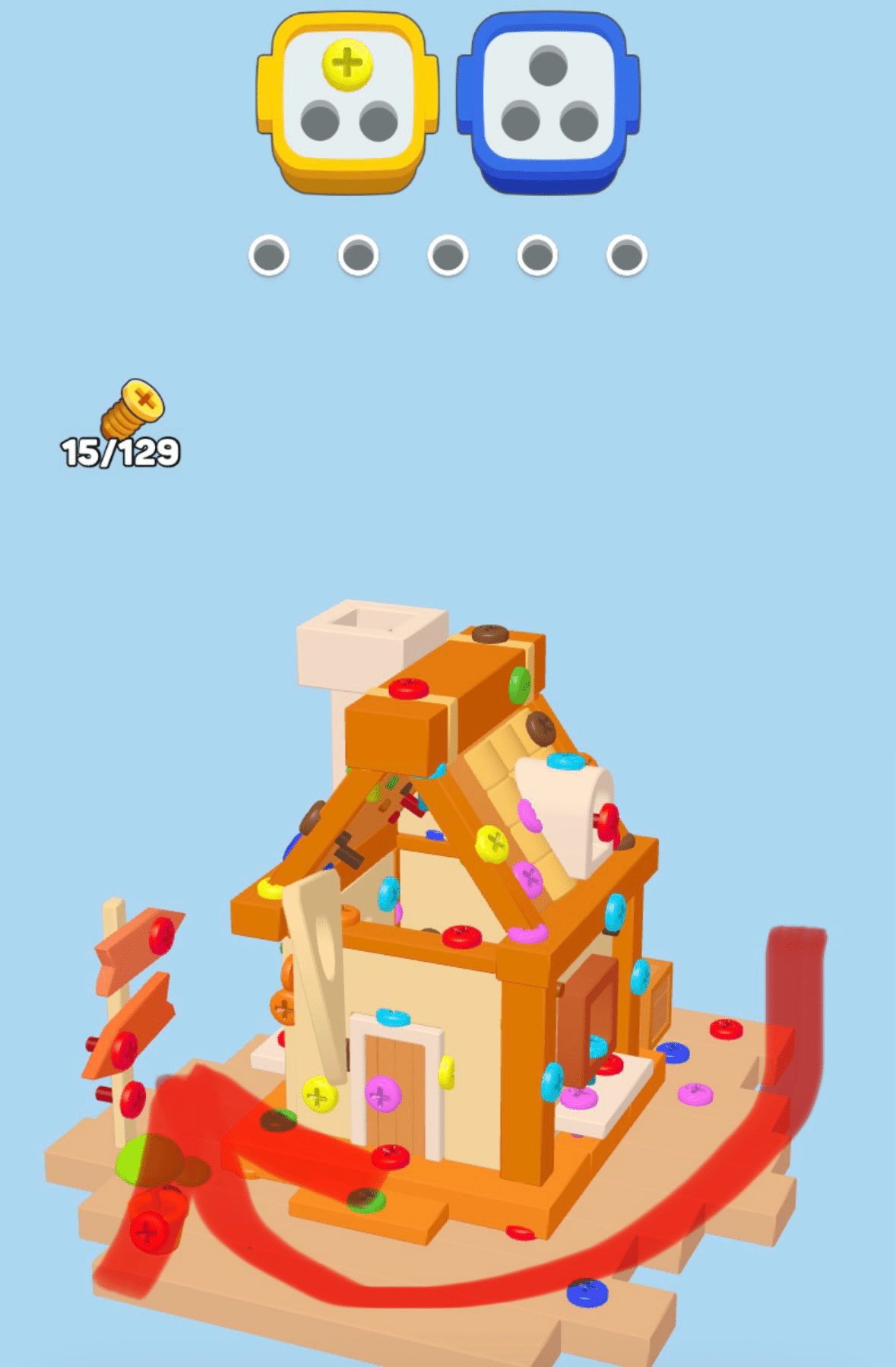The height and width of the screenshot is (1367, 896).
Task: Remove the blue screw on the bottom base plank
Action: (x=587, y=1292)
